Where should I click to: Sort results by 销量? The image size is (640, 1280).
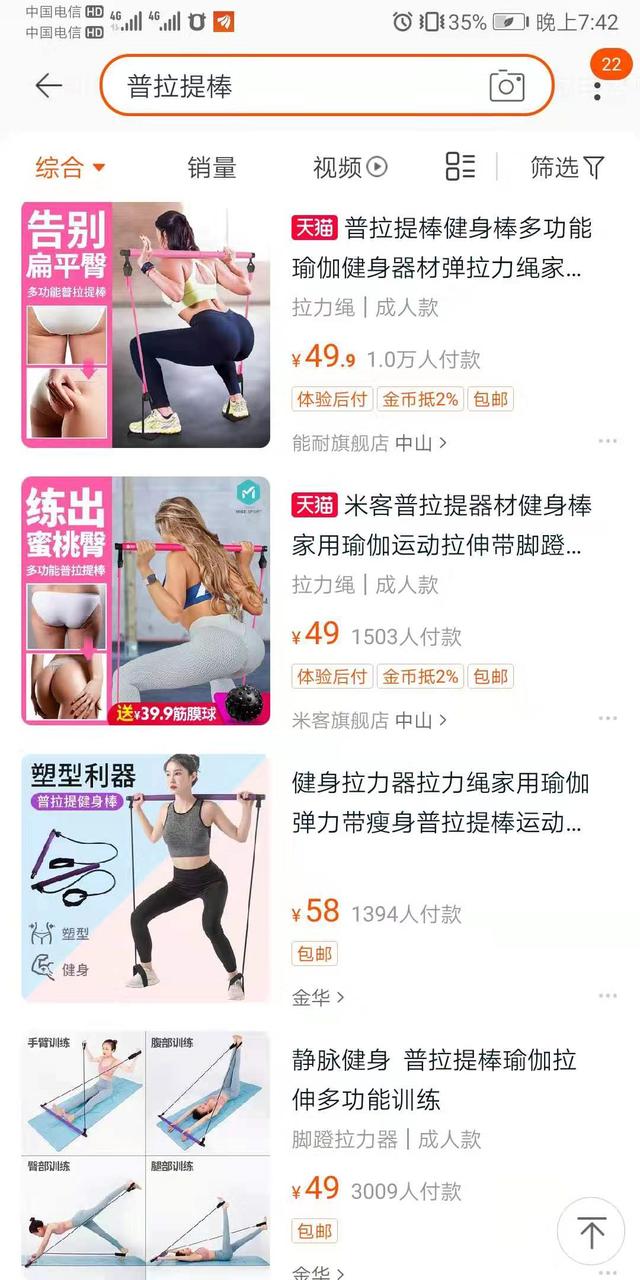coord(212,167)
